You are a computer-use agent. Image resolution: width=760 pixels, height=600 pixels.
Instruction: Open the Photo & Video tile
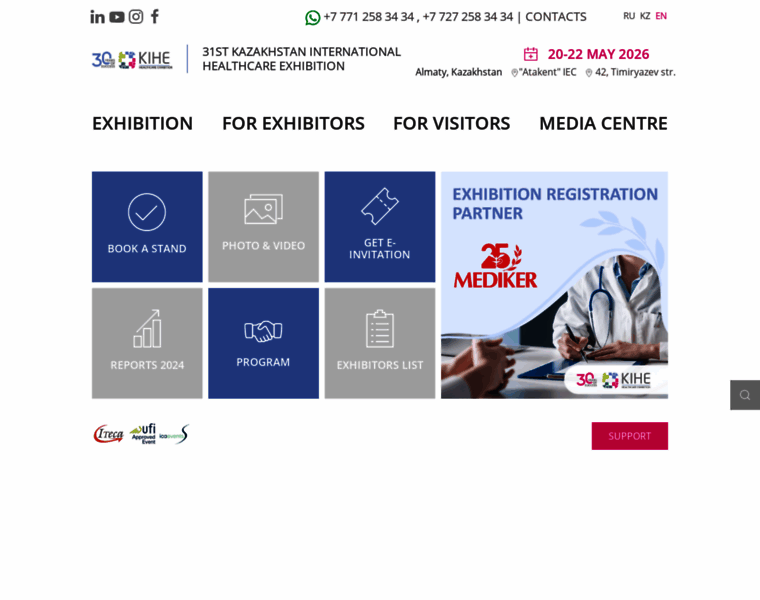(263, 227)
